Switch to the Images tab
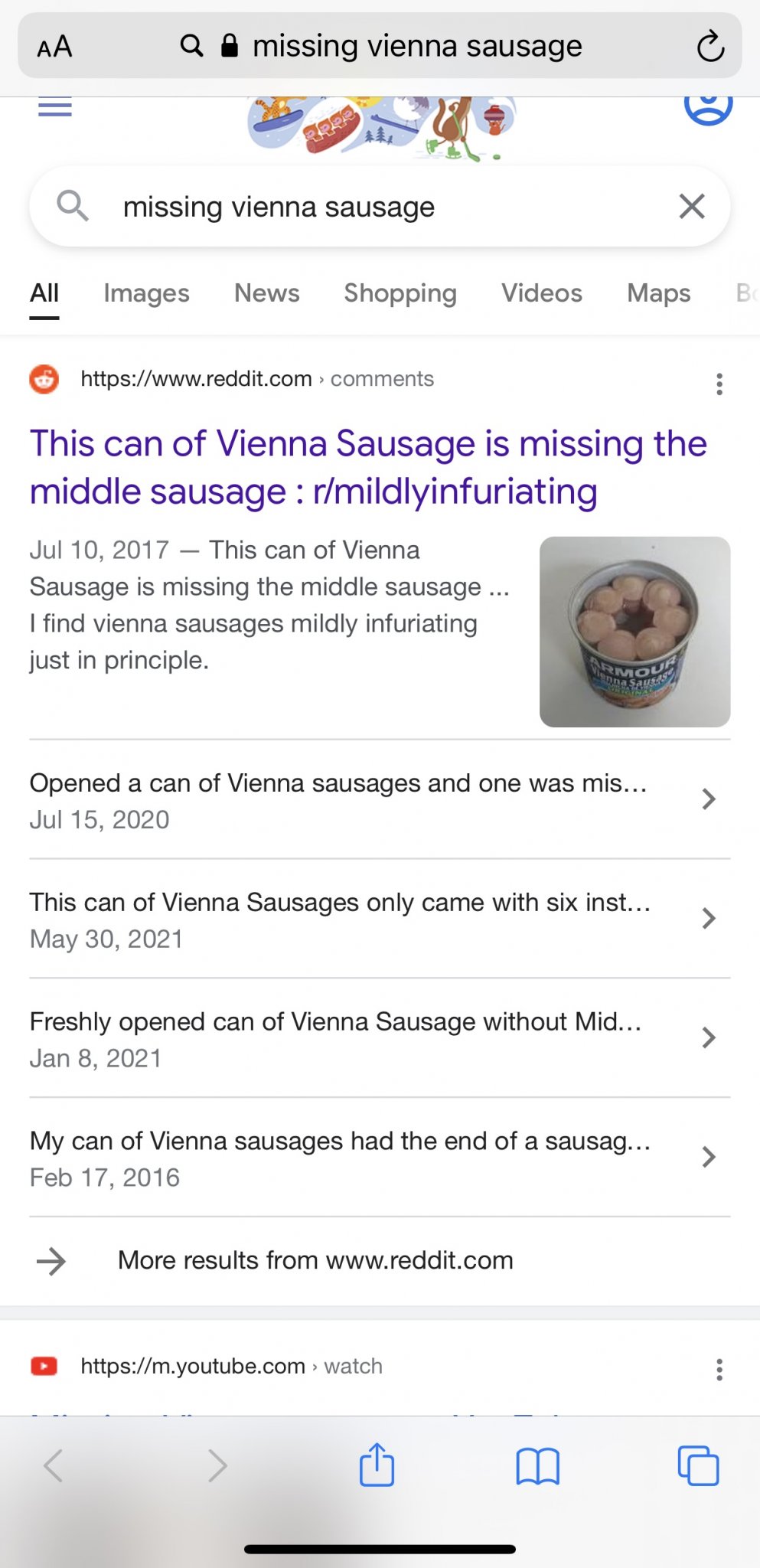Viewport: 760px width, 1568px height. coord(146,293)
